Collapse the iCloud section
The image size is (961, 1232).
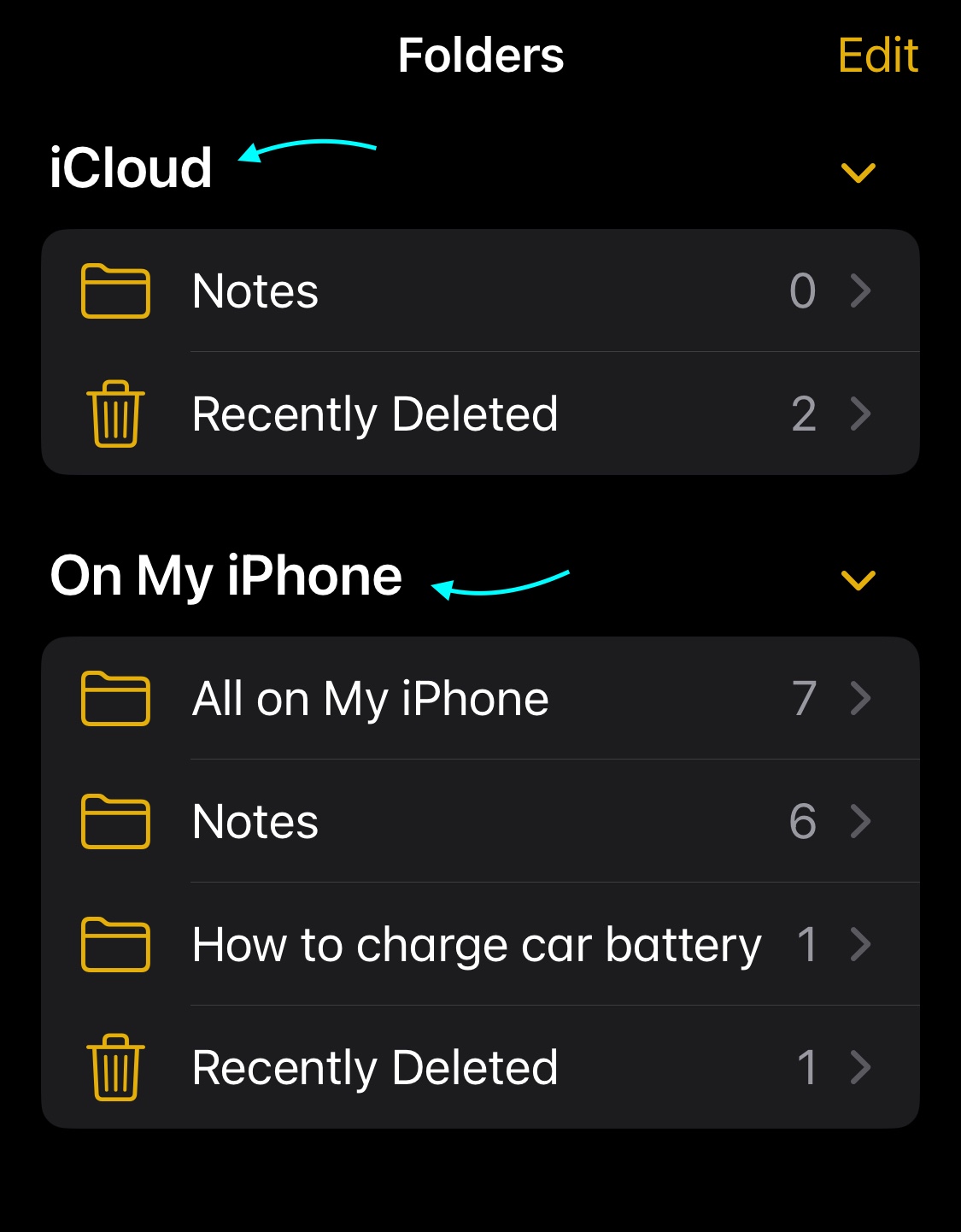coord(858,173)
